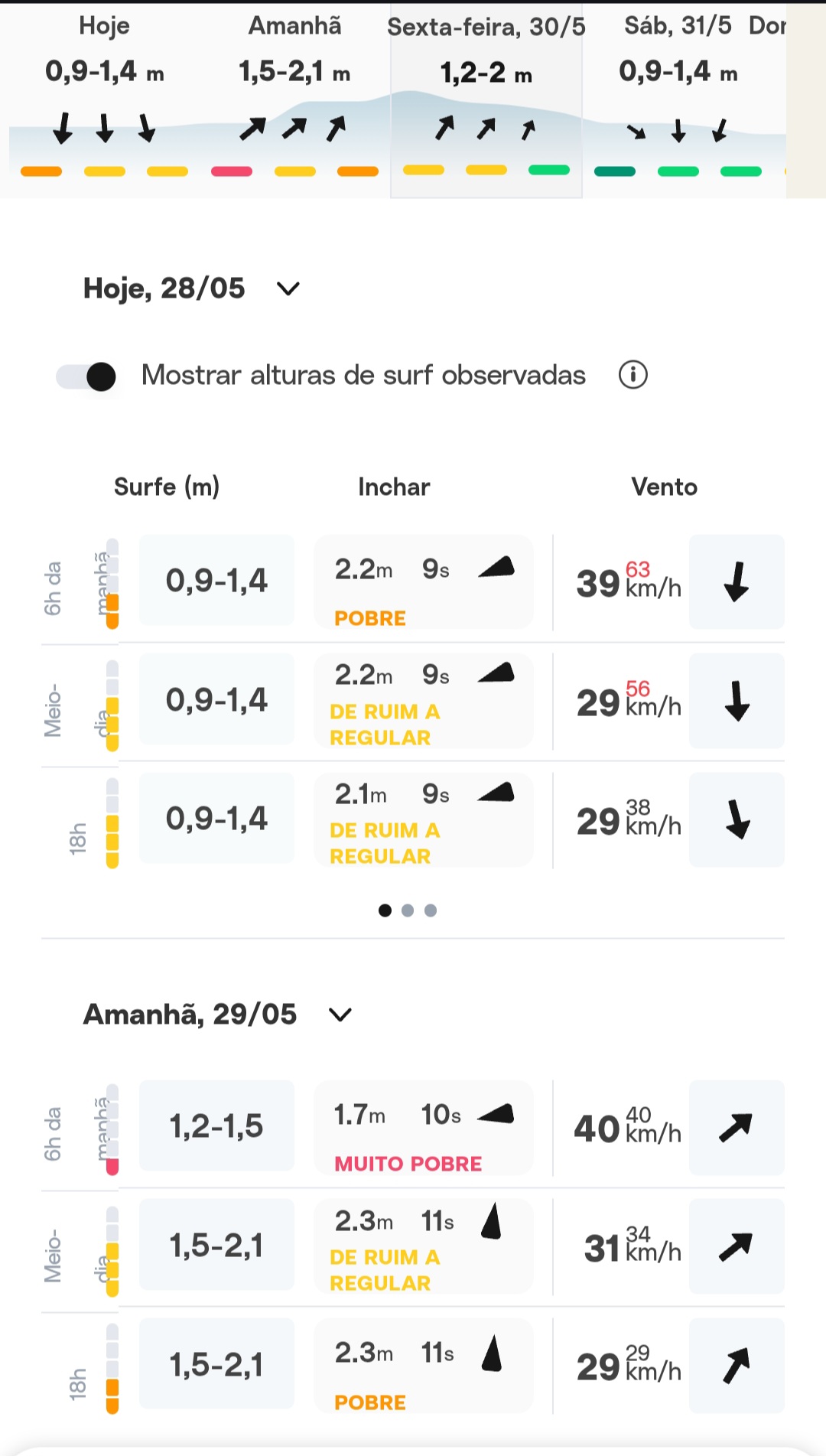Open Sáb, 31/5 forecast day
Screen dimensions: 826x1456
pyautogui.click(x=678, y=99)
